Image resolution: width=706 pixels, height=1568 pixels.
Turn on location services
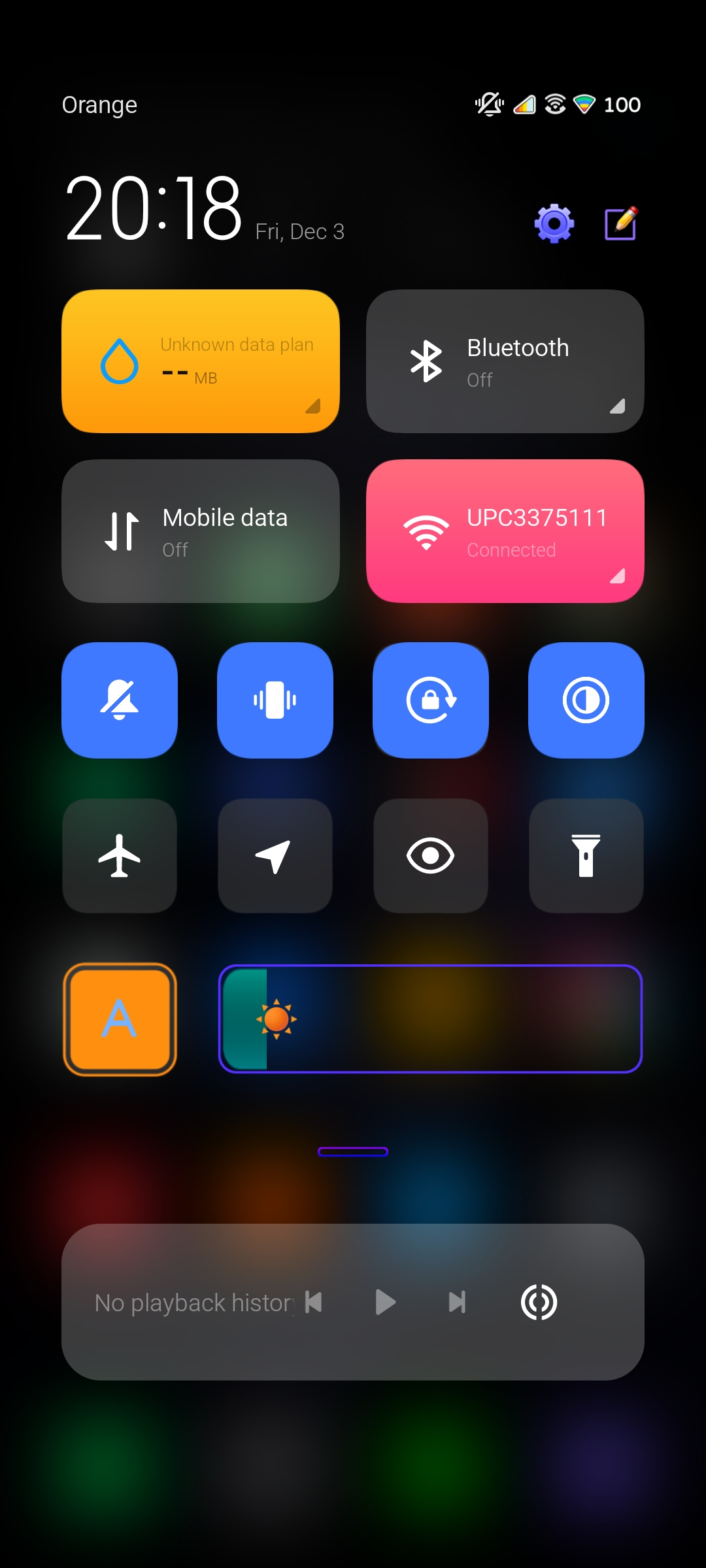tap(275, 856)
